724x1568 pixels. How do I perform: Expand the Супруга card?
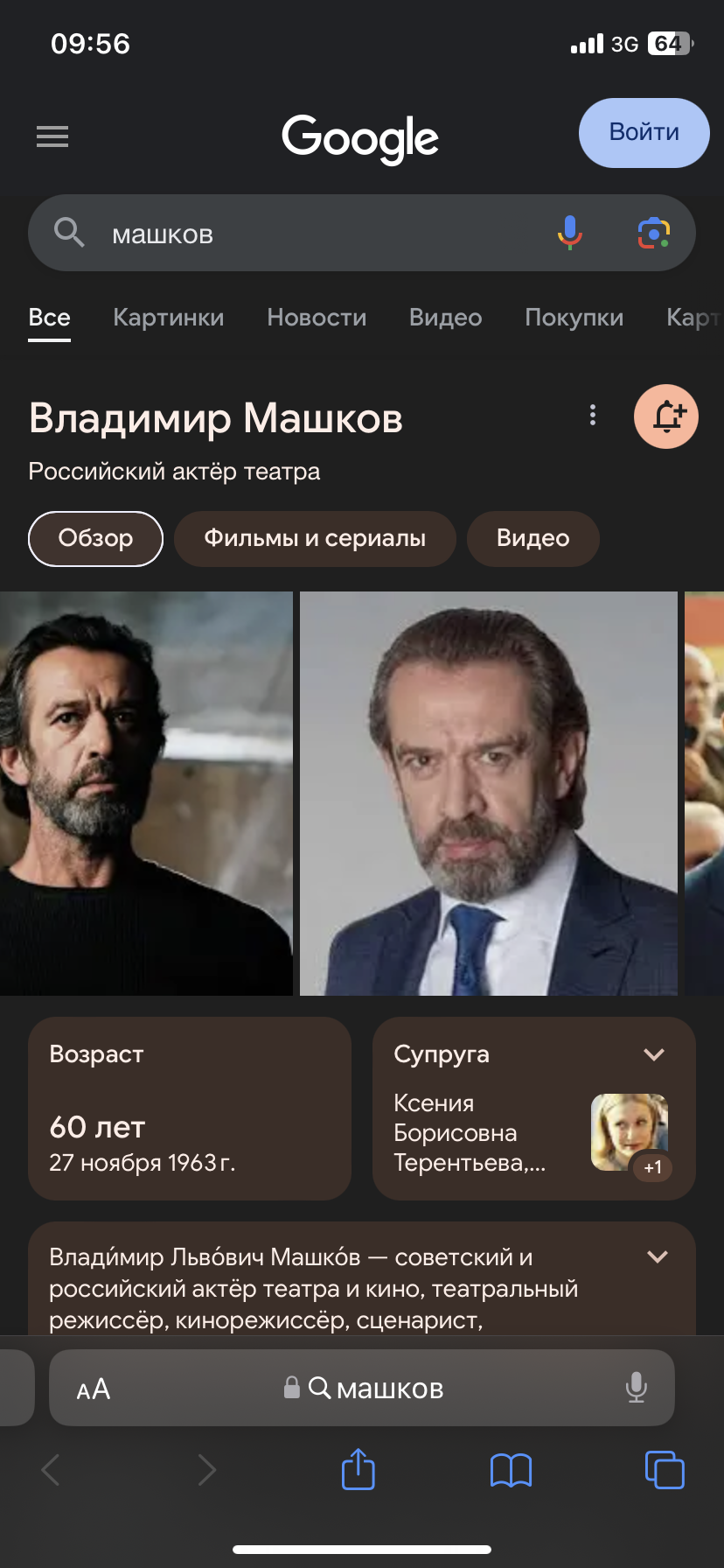pos(654,1054)
